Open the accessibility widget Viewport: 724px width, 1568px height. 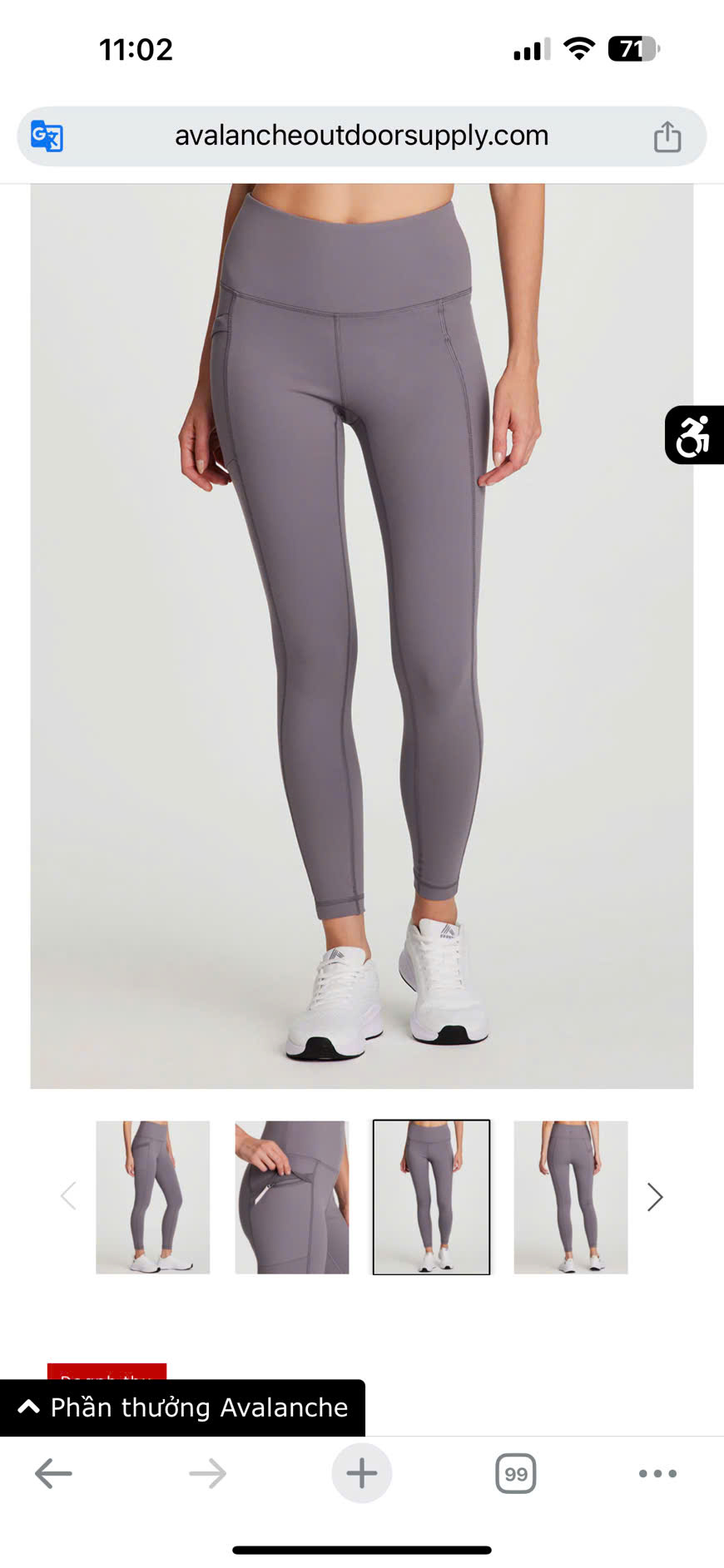coord(693,435)
